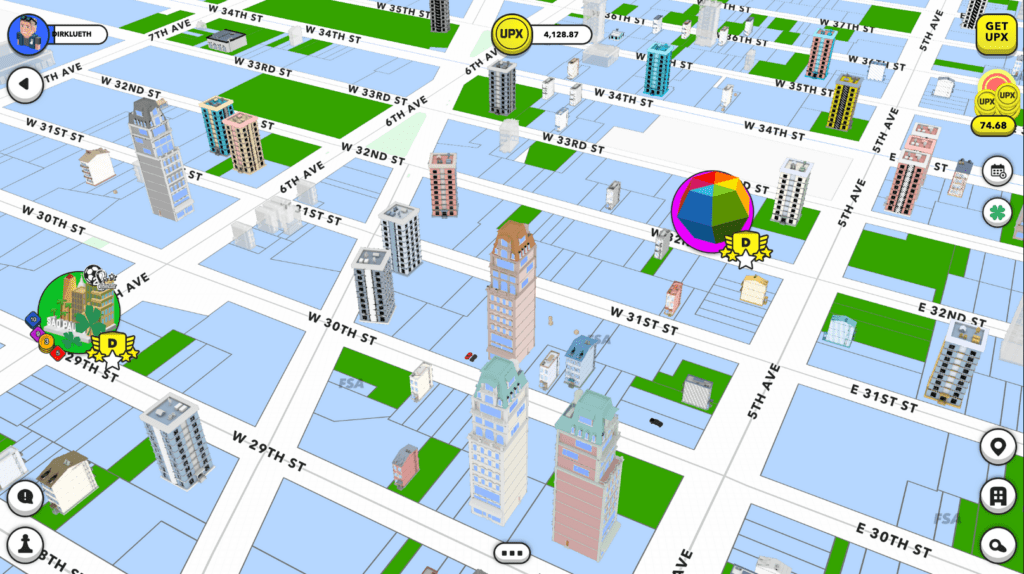Screen dimensions: 1024x574
Task: Tap the map location pin button
Action: [x=996, y=447]
